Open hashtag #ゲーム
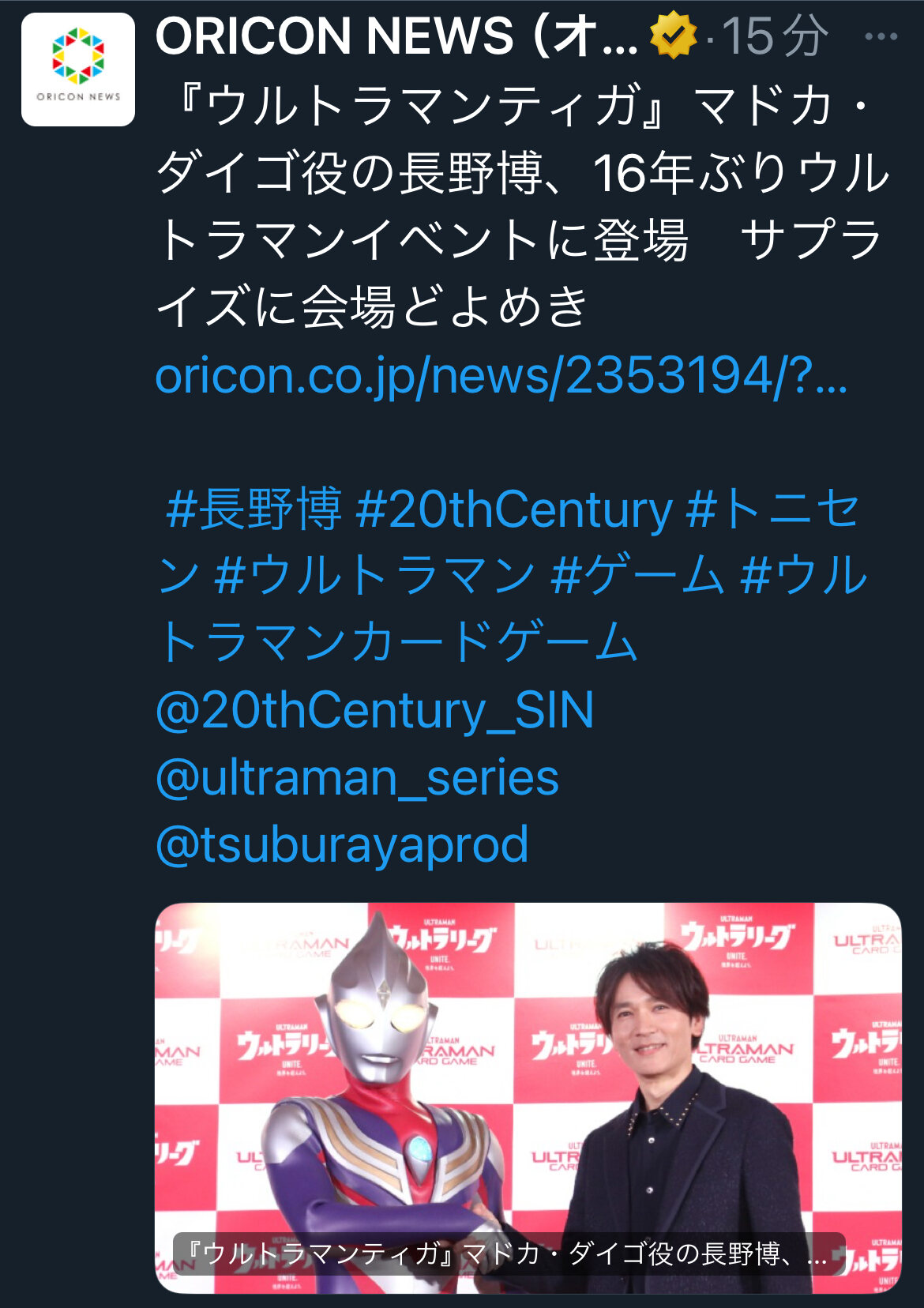 [637, 576]
